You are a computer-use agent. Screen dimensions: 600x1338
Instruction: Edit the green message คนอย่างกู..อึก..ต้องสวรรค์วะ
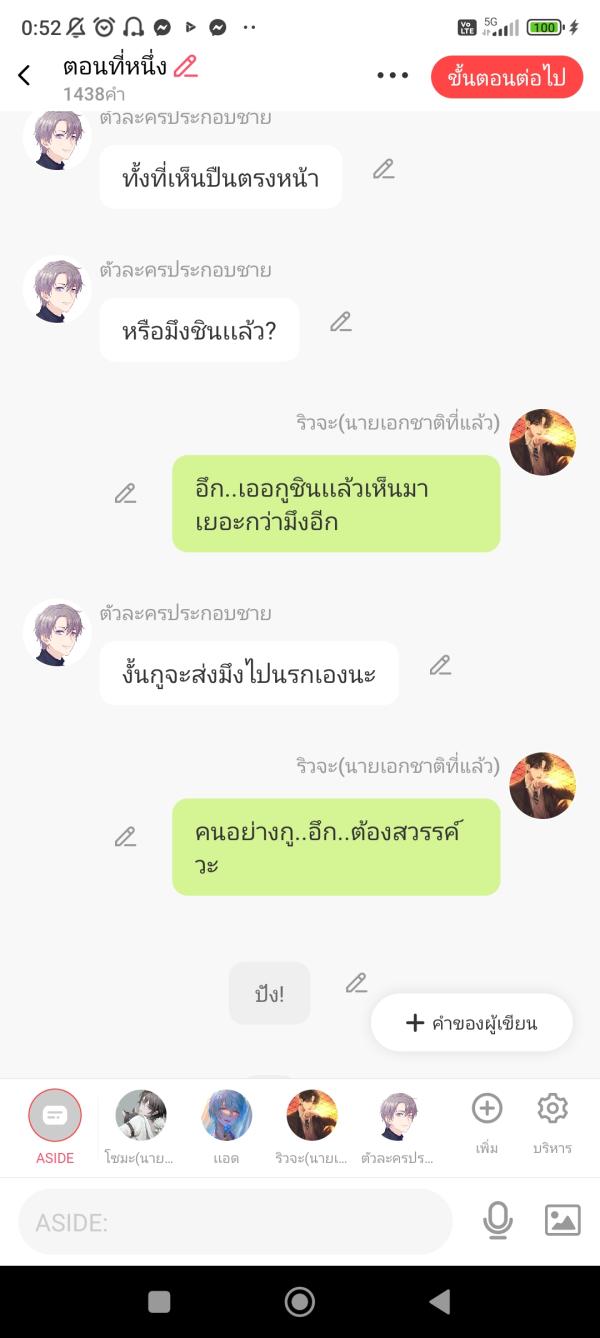(125, 837)
